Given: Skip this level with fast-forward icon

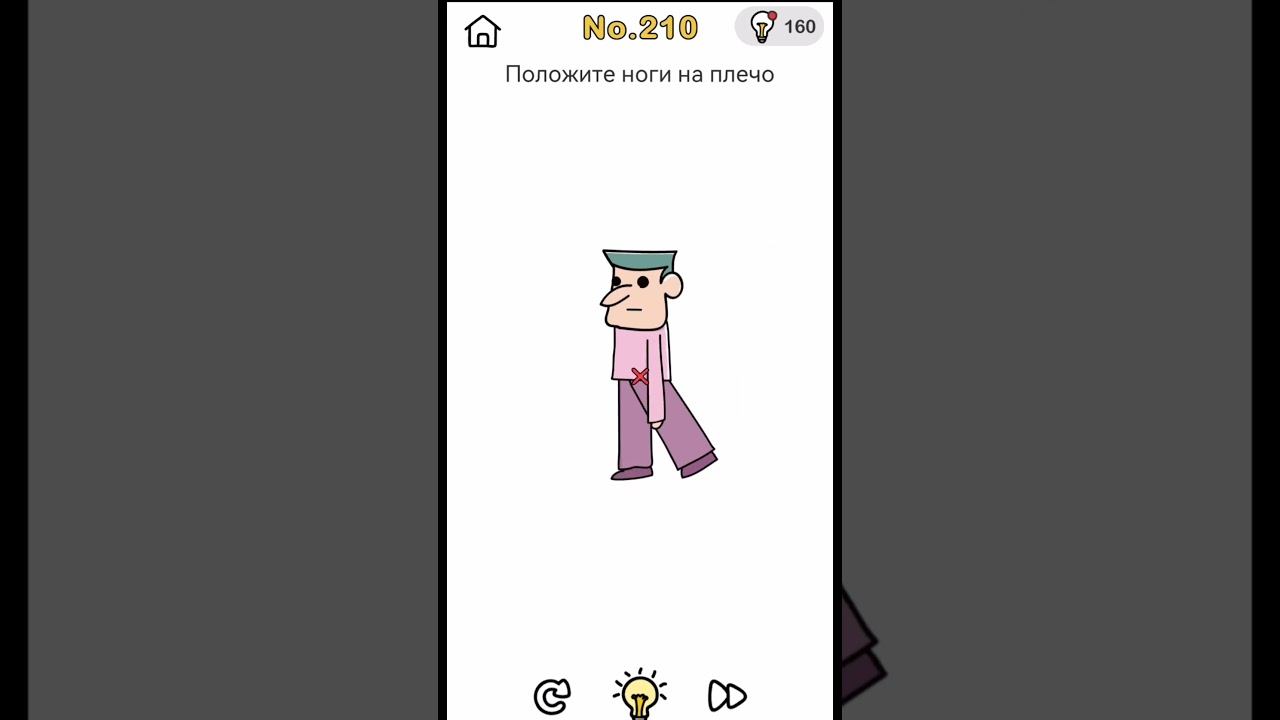Looking at the screenshot, I should click(x=727, y=695).
